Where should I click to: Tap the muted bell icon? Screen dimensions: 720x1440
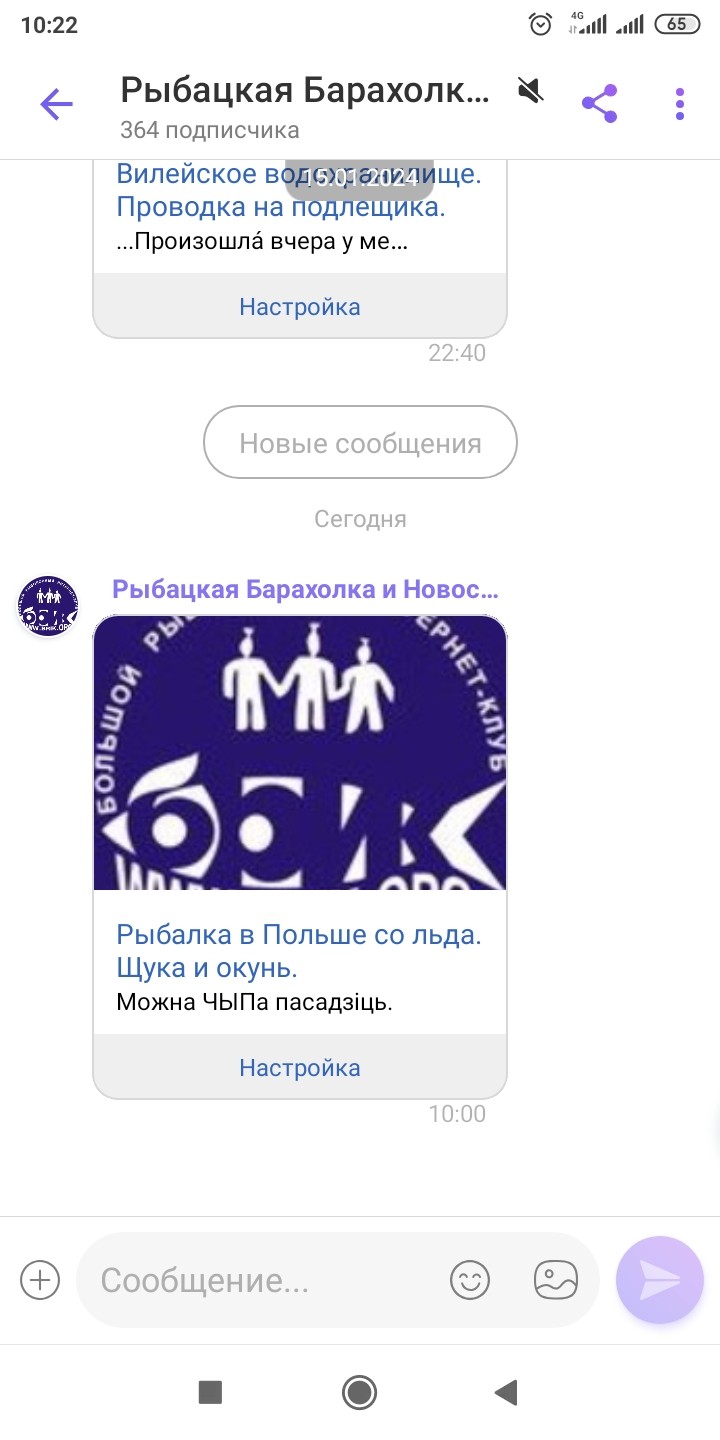tap(531, 91)
